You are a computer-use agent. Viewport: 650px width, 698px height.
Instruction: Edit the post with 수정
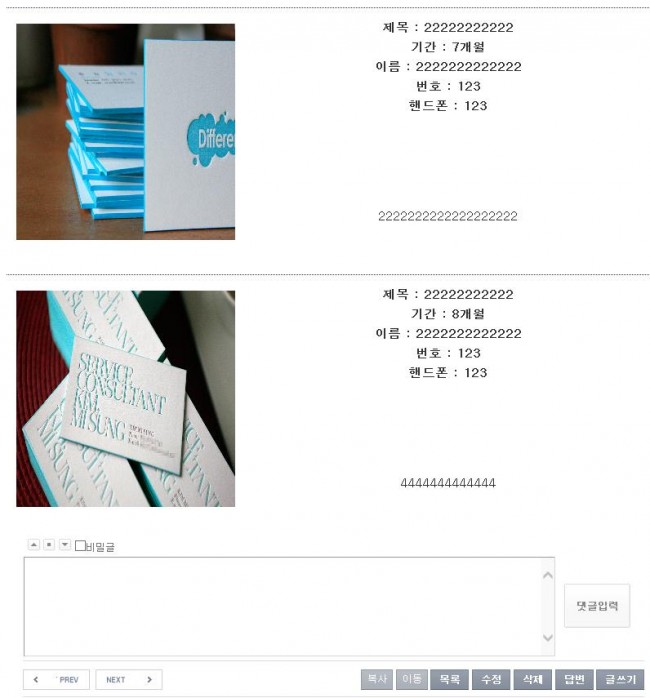point(490,680)
